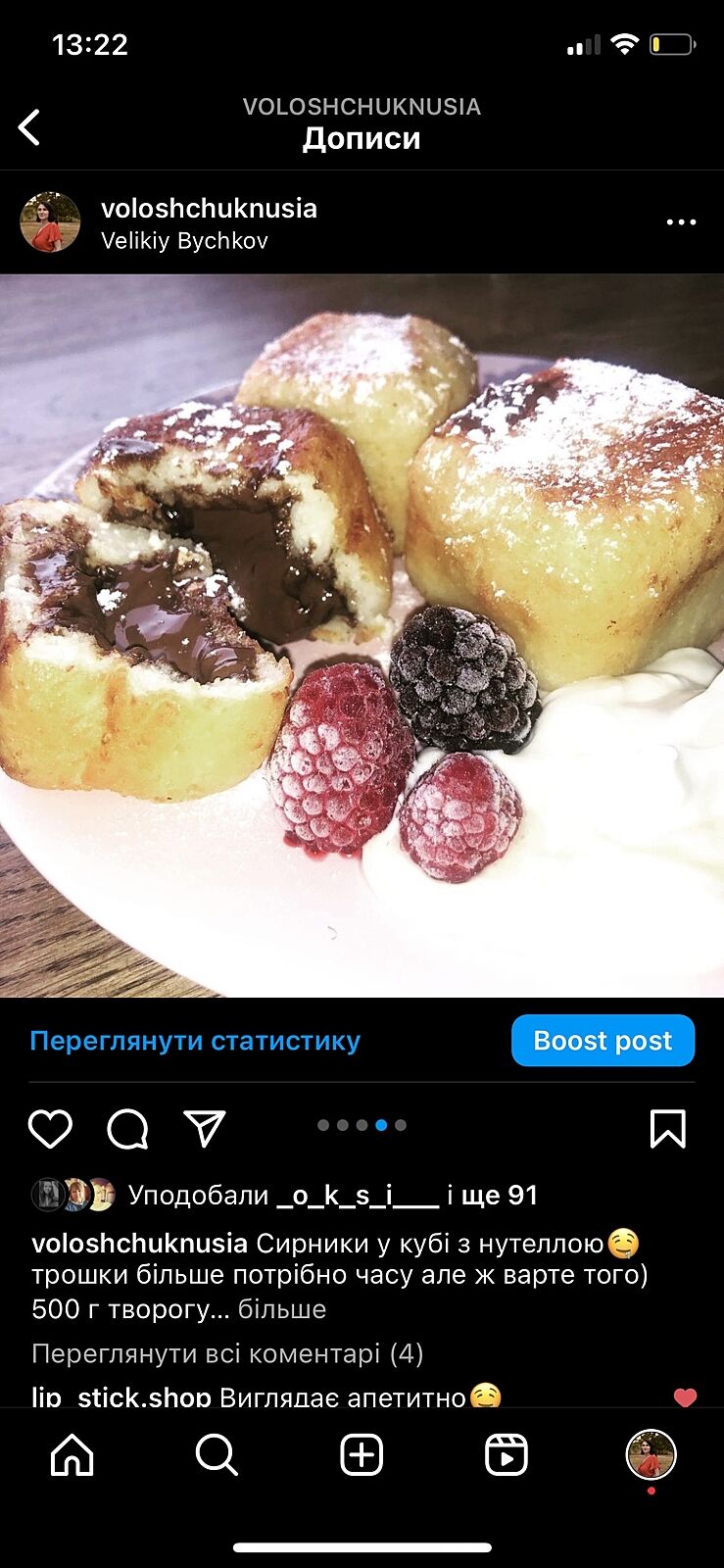
Task: View all 4 comments
Action: point(227,1353)
